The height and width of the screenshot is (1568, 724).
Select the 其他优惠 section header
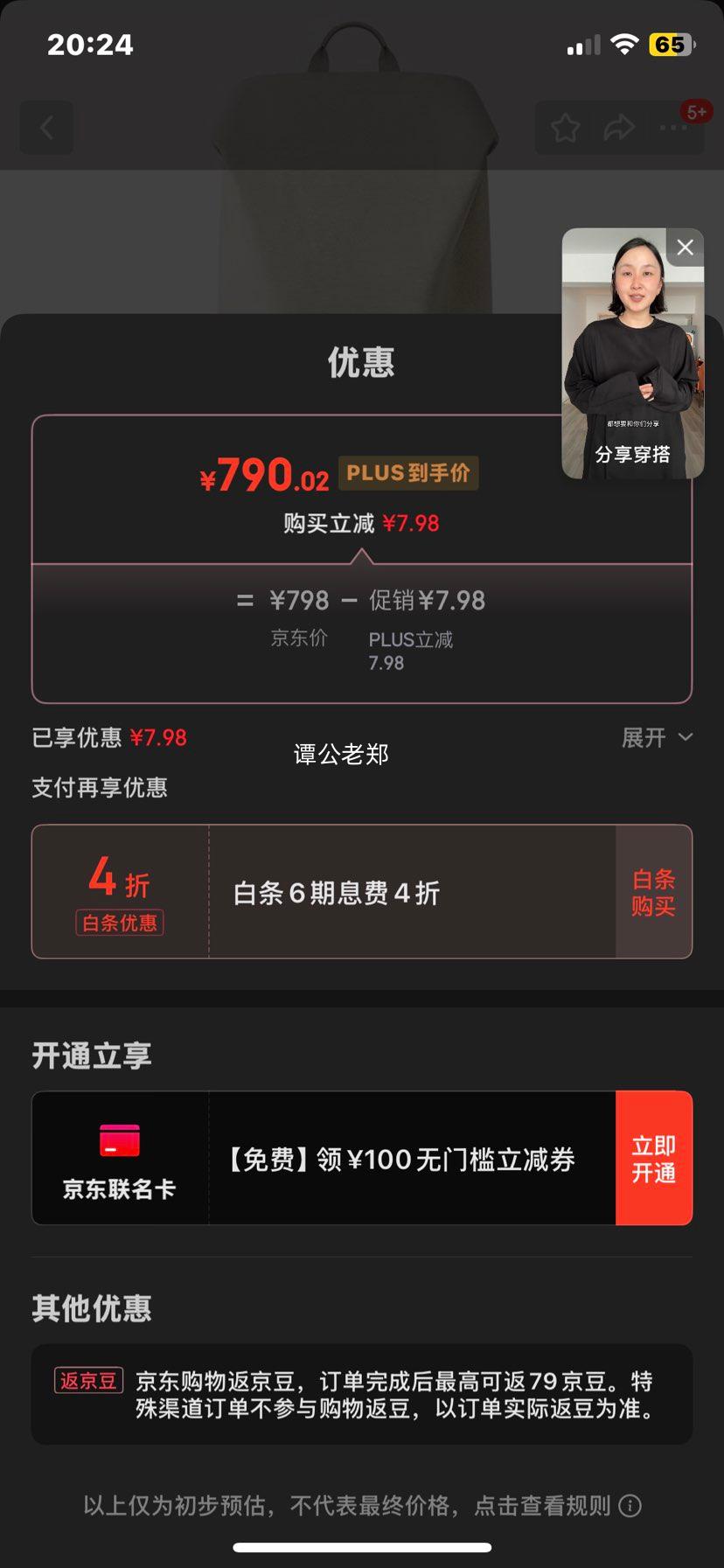(91, 1309)
